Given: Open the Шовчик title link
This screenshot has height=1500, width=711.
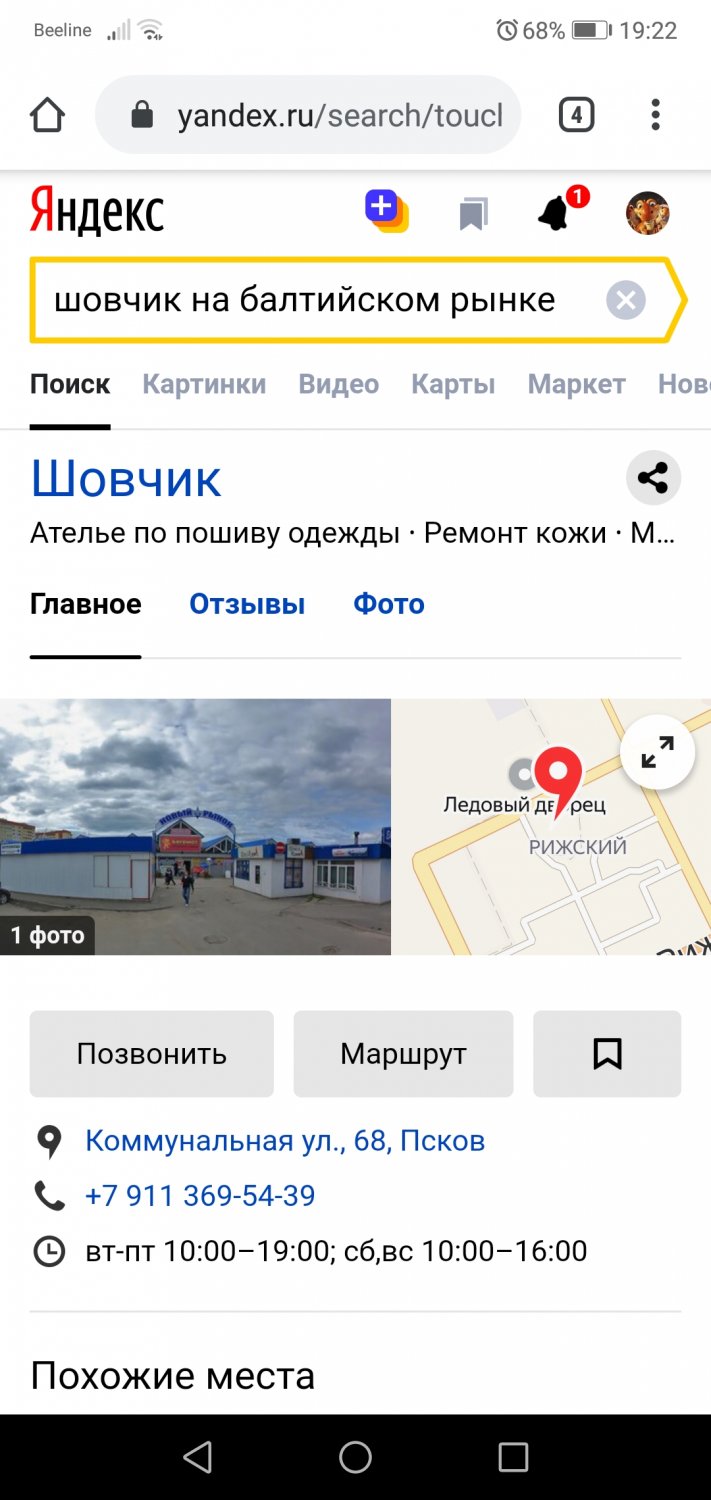Looking at the screenshot, I should tap(126, 479).
